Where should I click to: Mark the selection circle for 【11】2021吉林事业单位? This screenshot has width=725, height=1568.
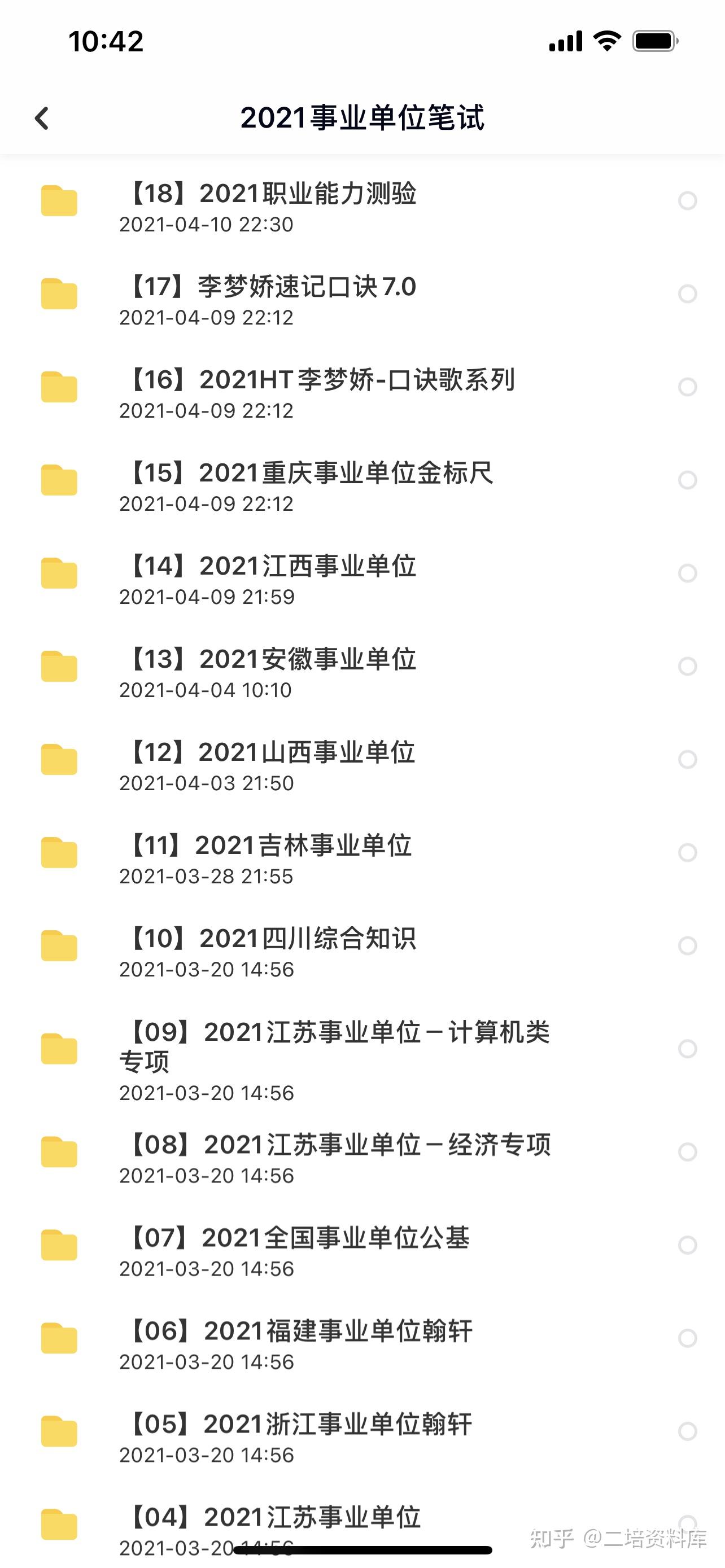[688, 849]
